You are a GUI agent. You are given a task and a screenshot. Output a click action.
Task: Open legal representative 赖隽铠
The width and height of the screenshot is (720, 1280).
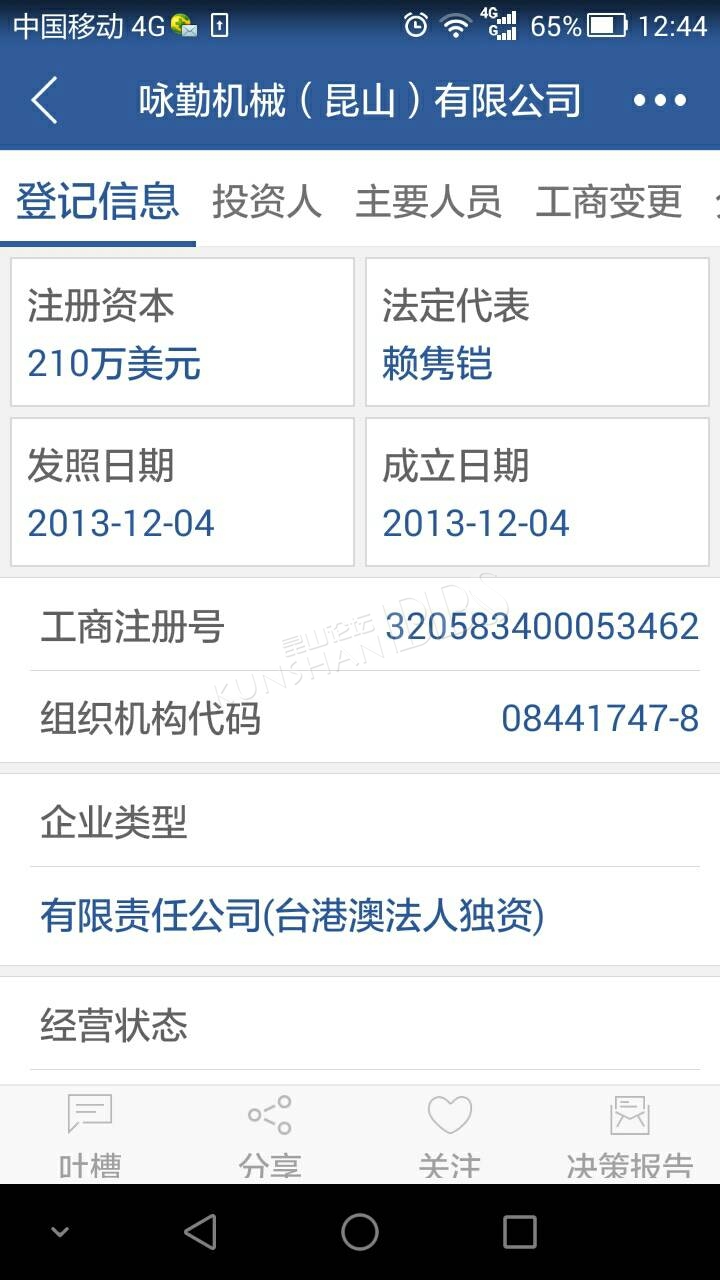(437, 364)
